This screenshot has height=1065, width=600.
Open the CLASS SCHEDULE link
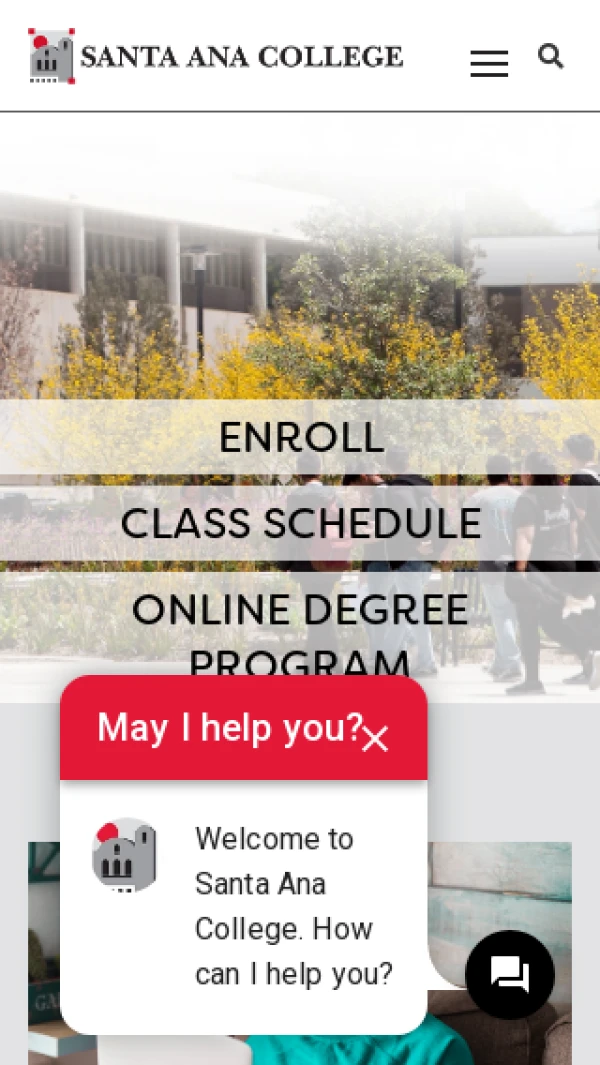point(300,524)
